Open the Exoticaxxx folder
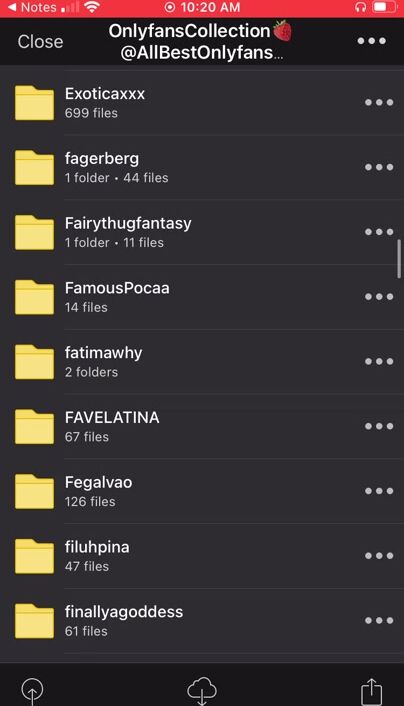 click(202, 103)
